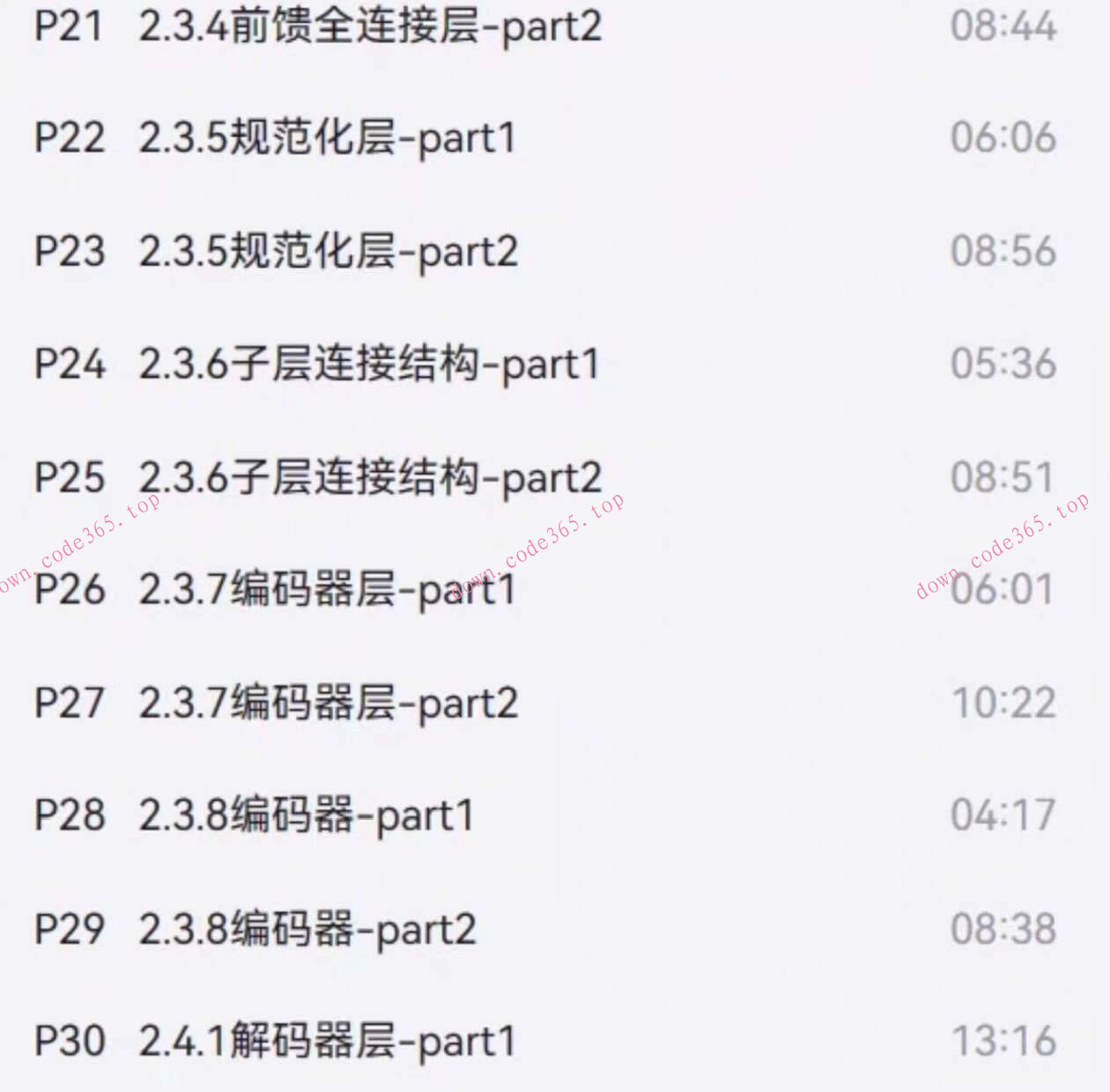Play P22 2.3.5规范化层-part1
The width and height of the screenshot is (1110, 1092).
[x=328, y=138]
